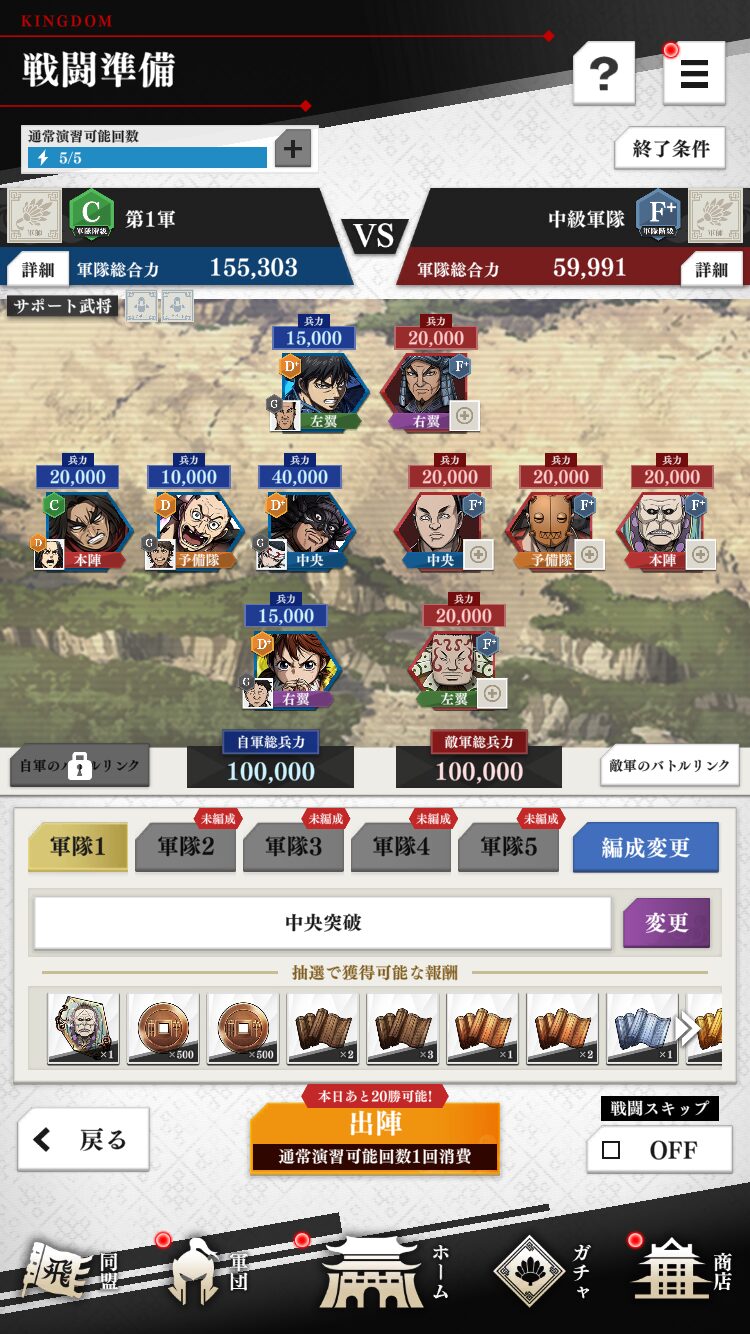View 終了条件 end conditions

pos(670,149)
